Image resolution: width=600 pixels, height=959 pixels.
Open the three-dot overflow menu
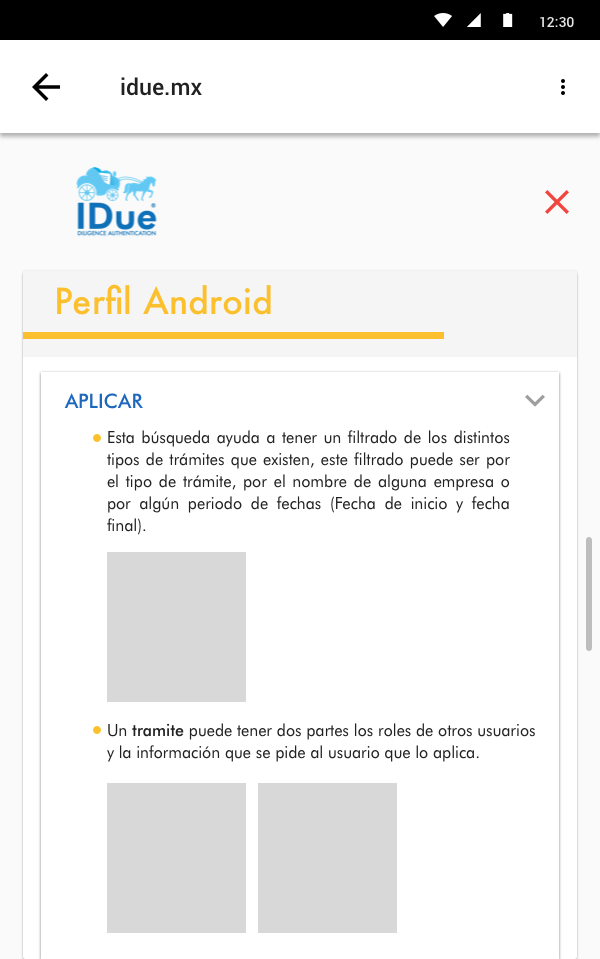pos(563,87)
